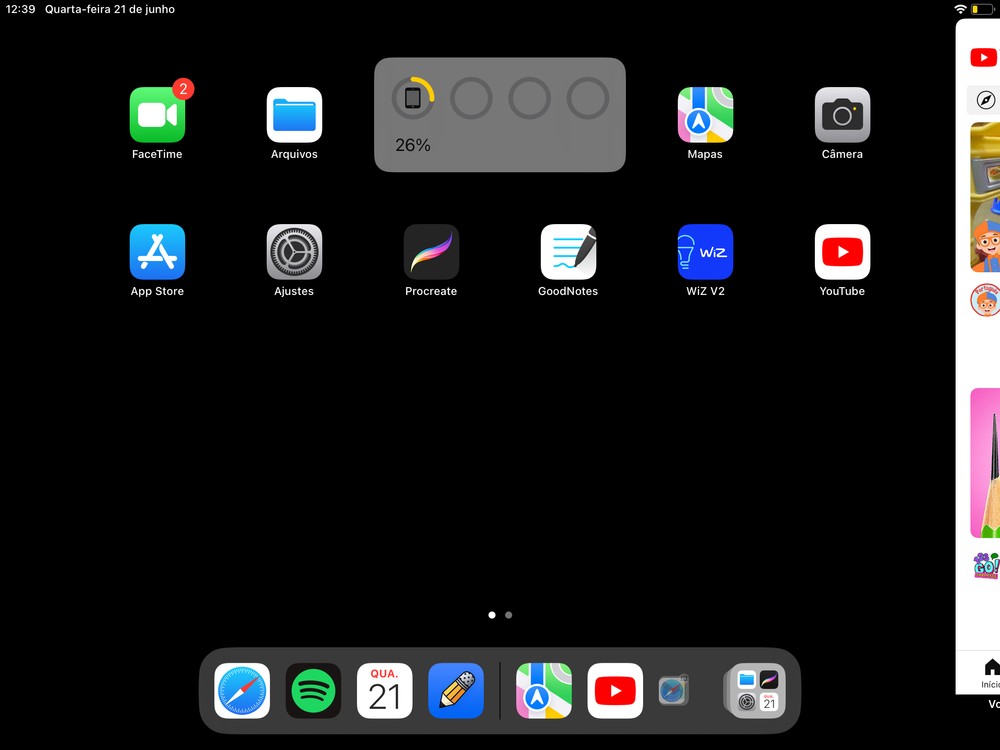Open YouTube from the home screen grid

pyautogui.click(x=842, y=252)
